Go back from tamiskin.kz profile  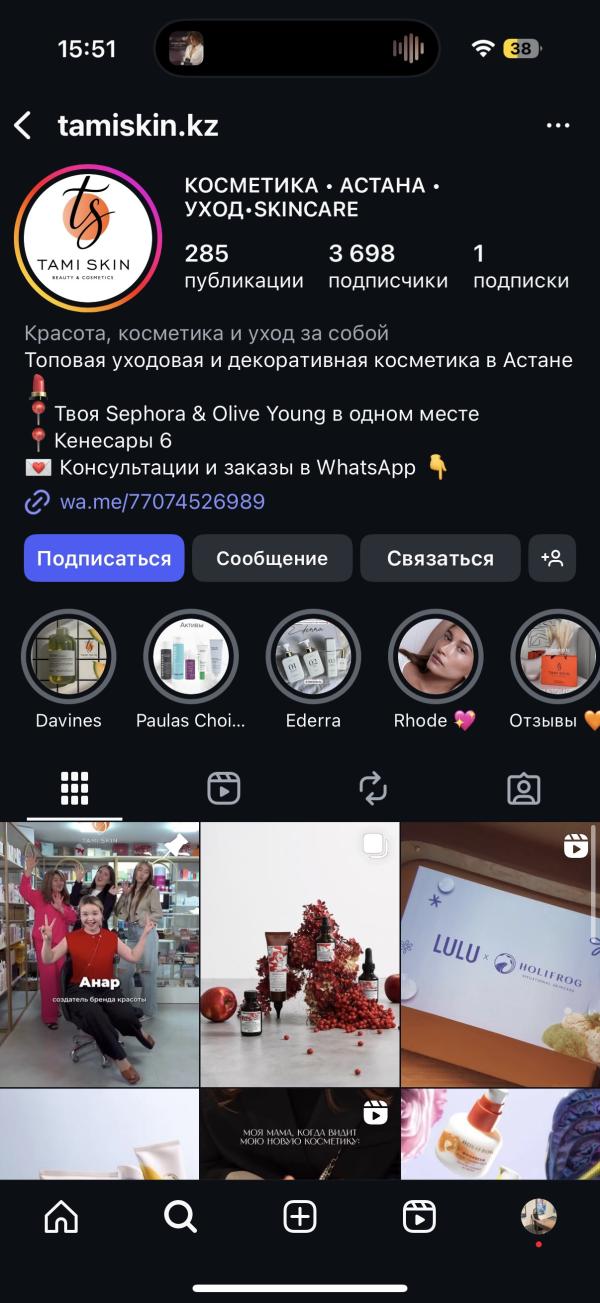click(x=23, y=126)
